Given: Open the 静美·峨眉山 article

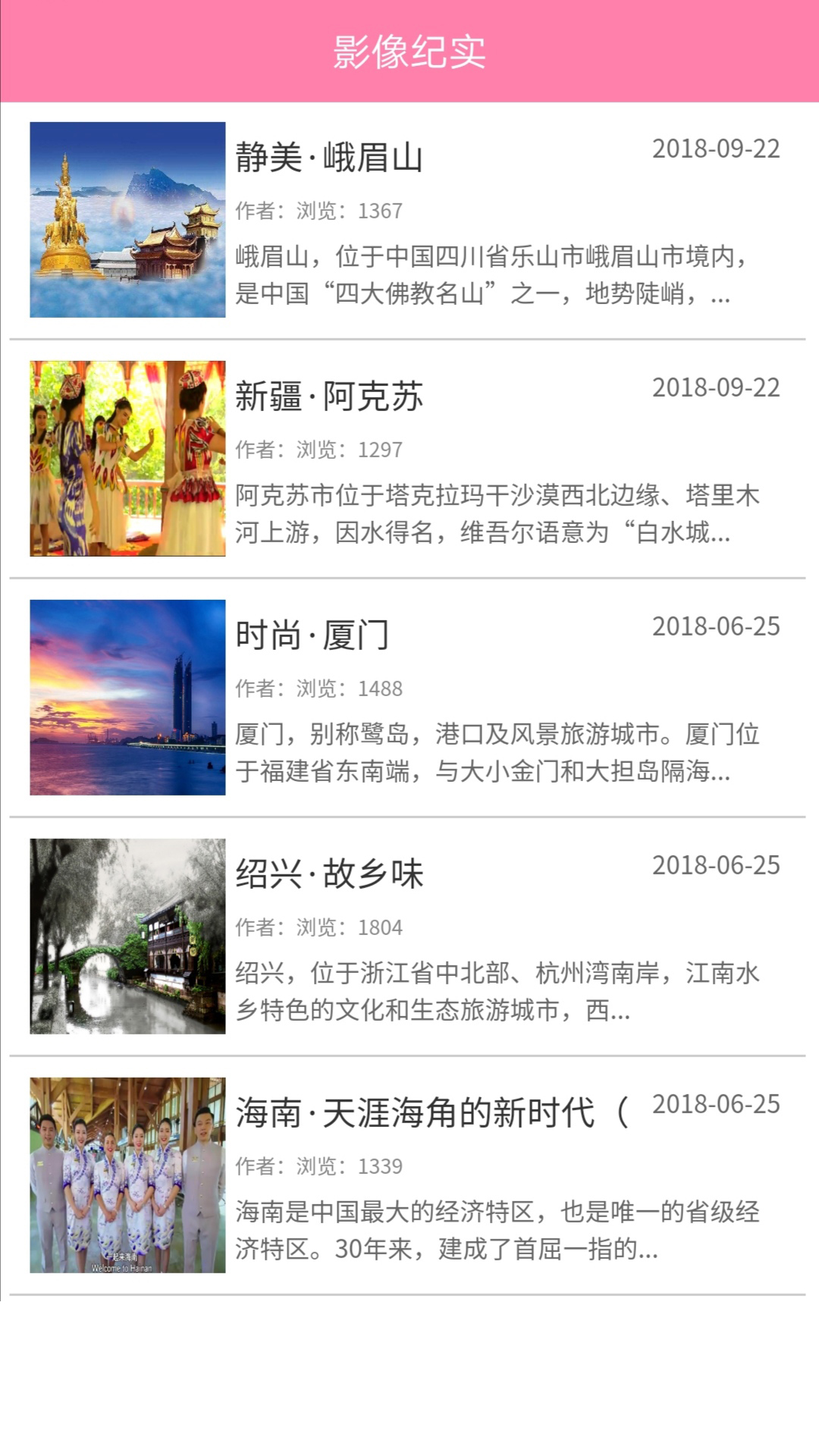Looking at the screenshot, I should pos(331,155).
